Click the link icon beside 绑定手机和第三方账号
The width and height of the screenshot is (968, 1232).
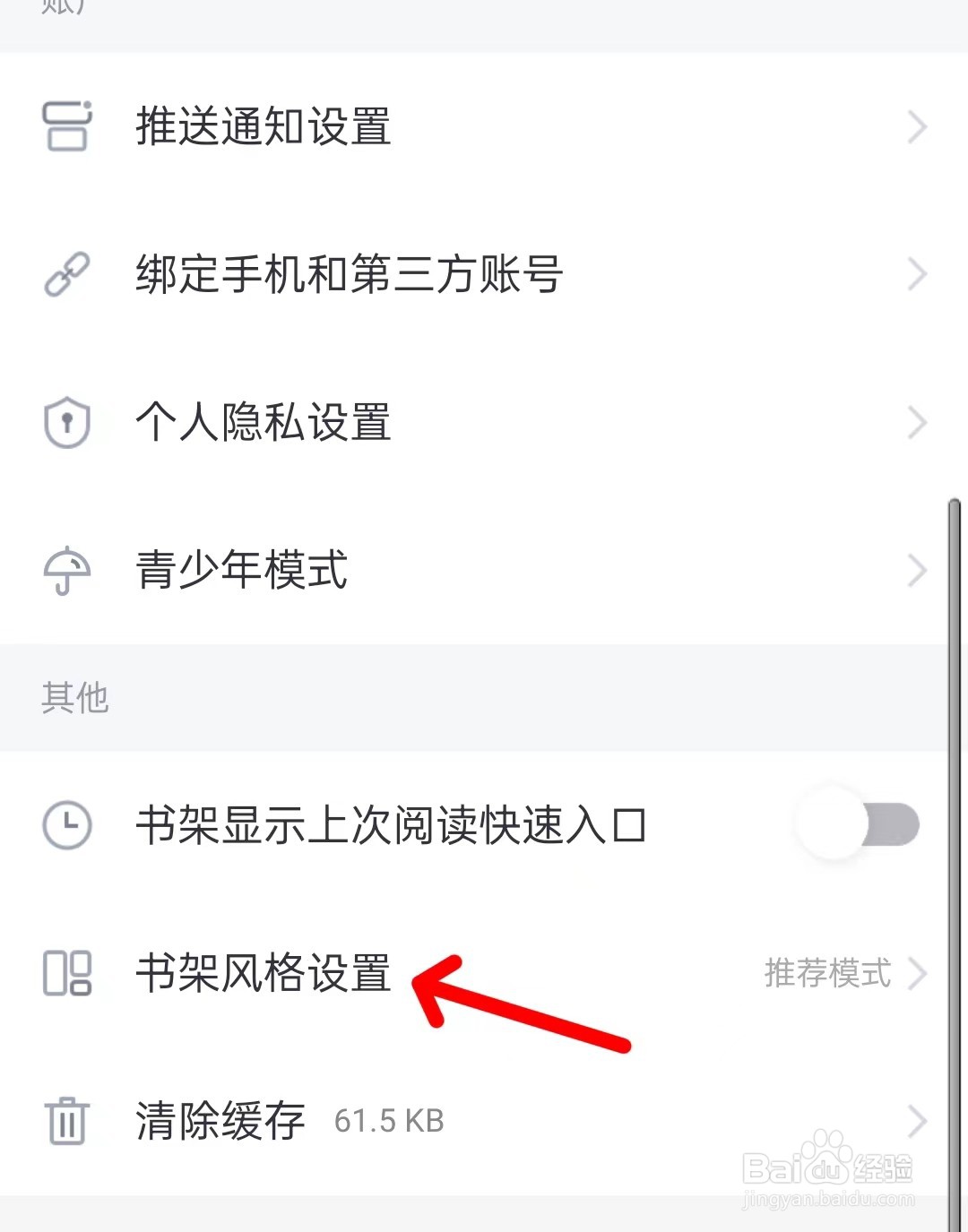[x=66, y=275]
